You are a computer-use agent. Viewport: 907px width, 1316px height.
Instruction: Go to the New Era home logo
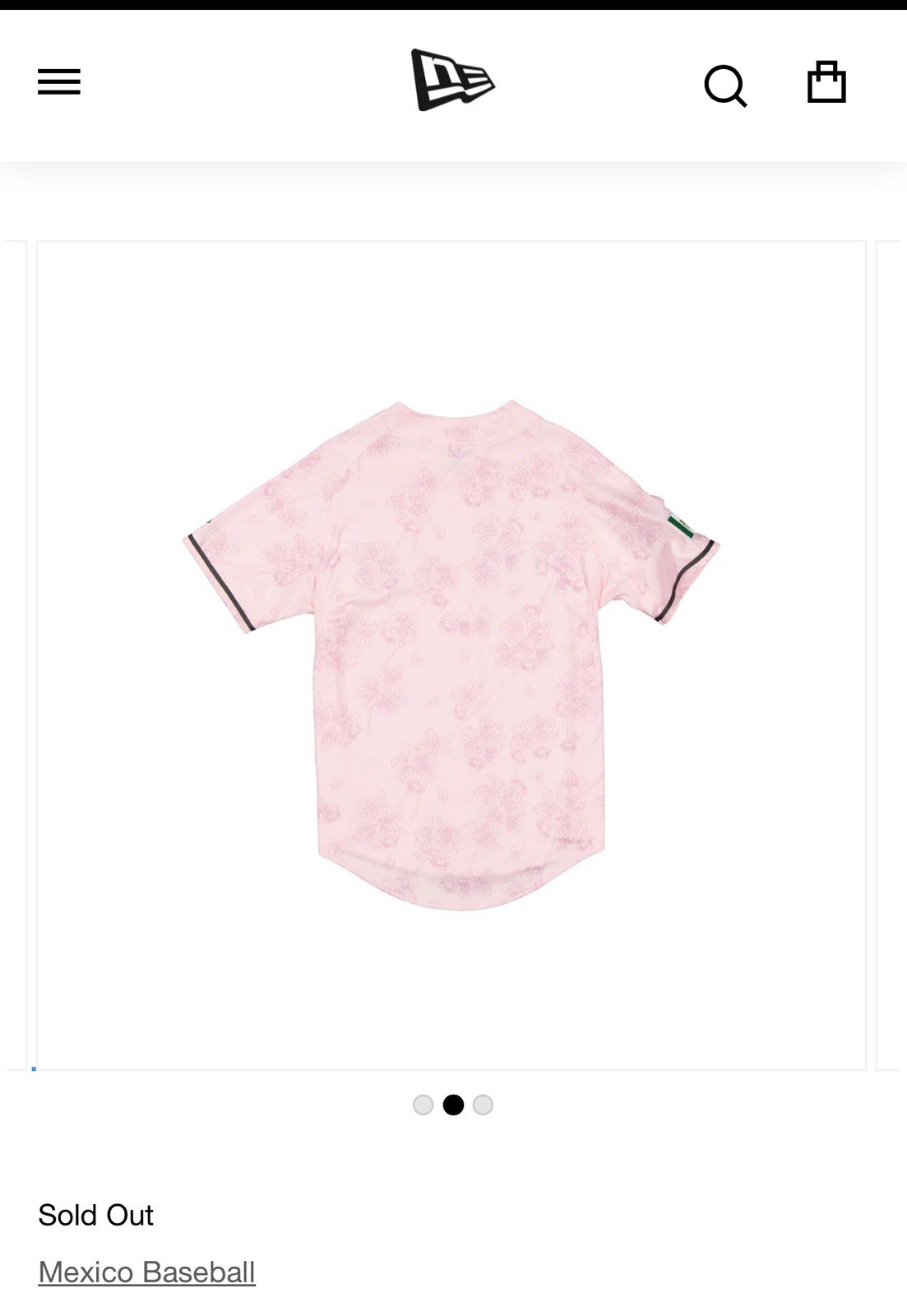pos(452,80)
